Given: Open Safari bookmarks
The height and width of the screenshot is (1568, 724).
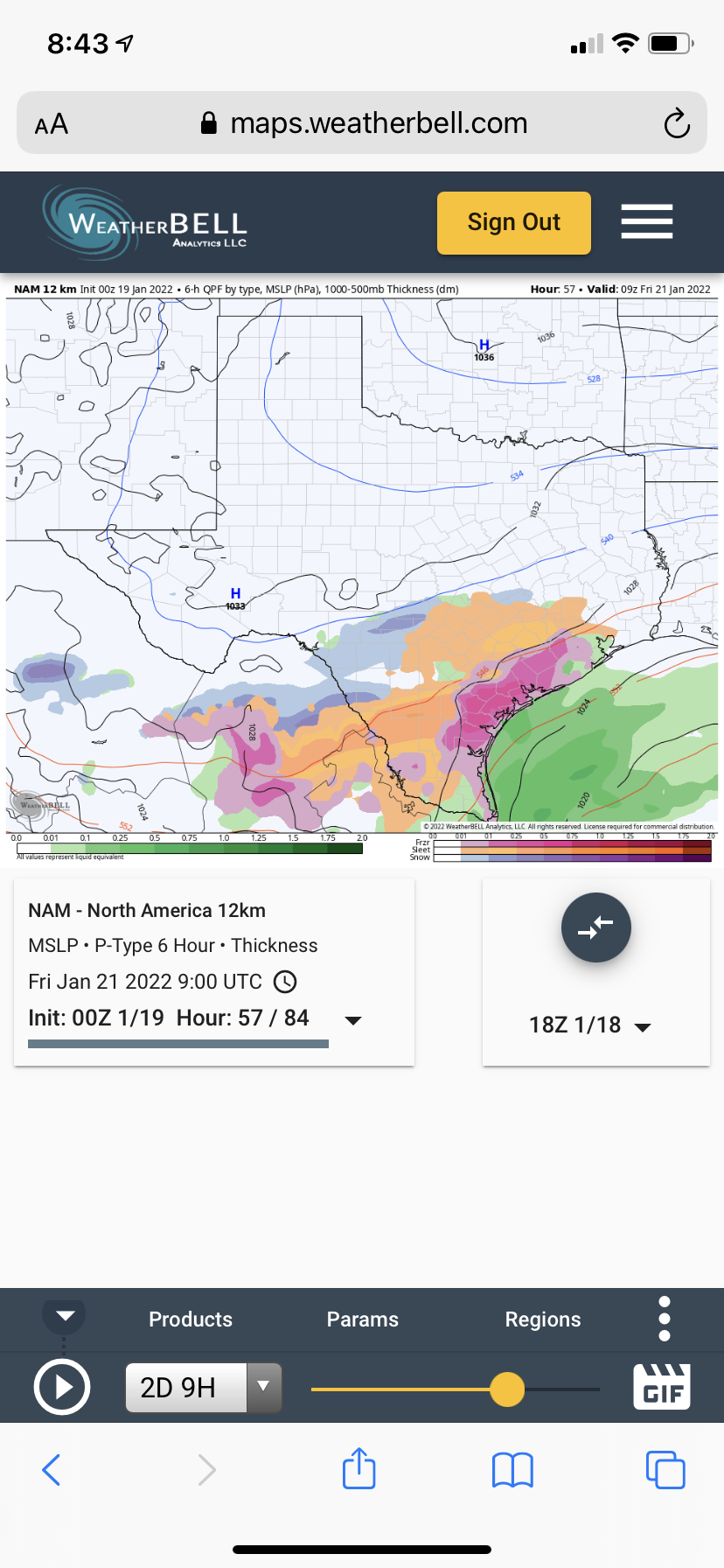Looking at the screenshot, I should coord(512,1469).
